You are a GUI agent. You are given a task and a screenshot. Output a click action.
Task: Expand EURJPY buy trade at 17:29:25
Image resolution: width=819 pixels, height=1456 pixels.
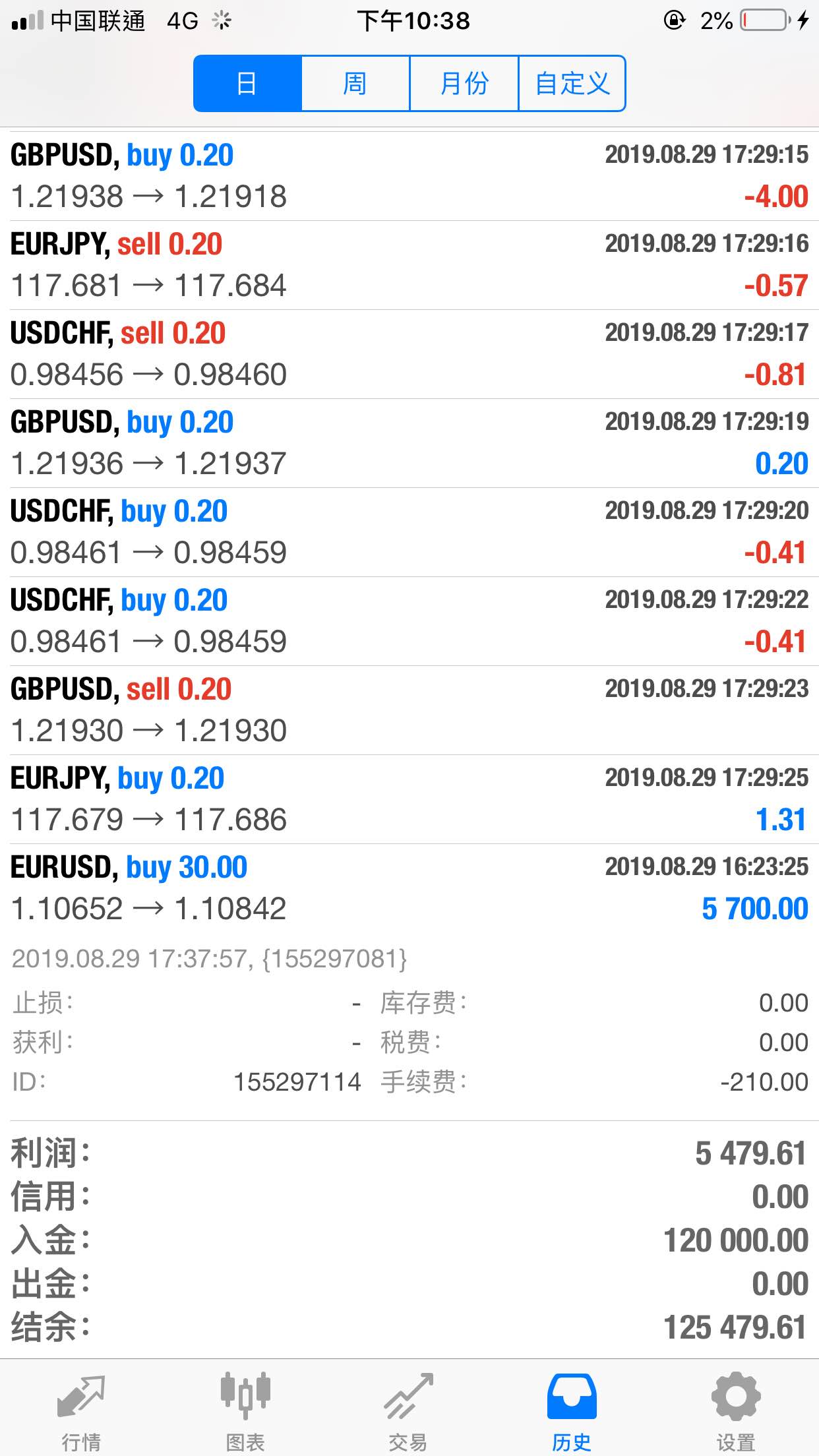coord(409,799)
